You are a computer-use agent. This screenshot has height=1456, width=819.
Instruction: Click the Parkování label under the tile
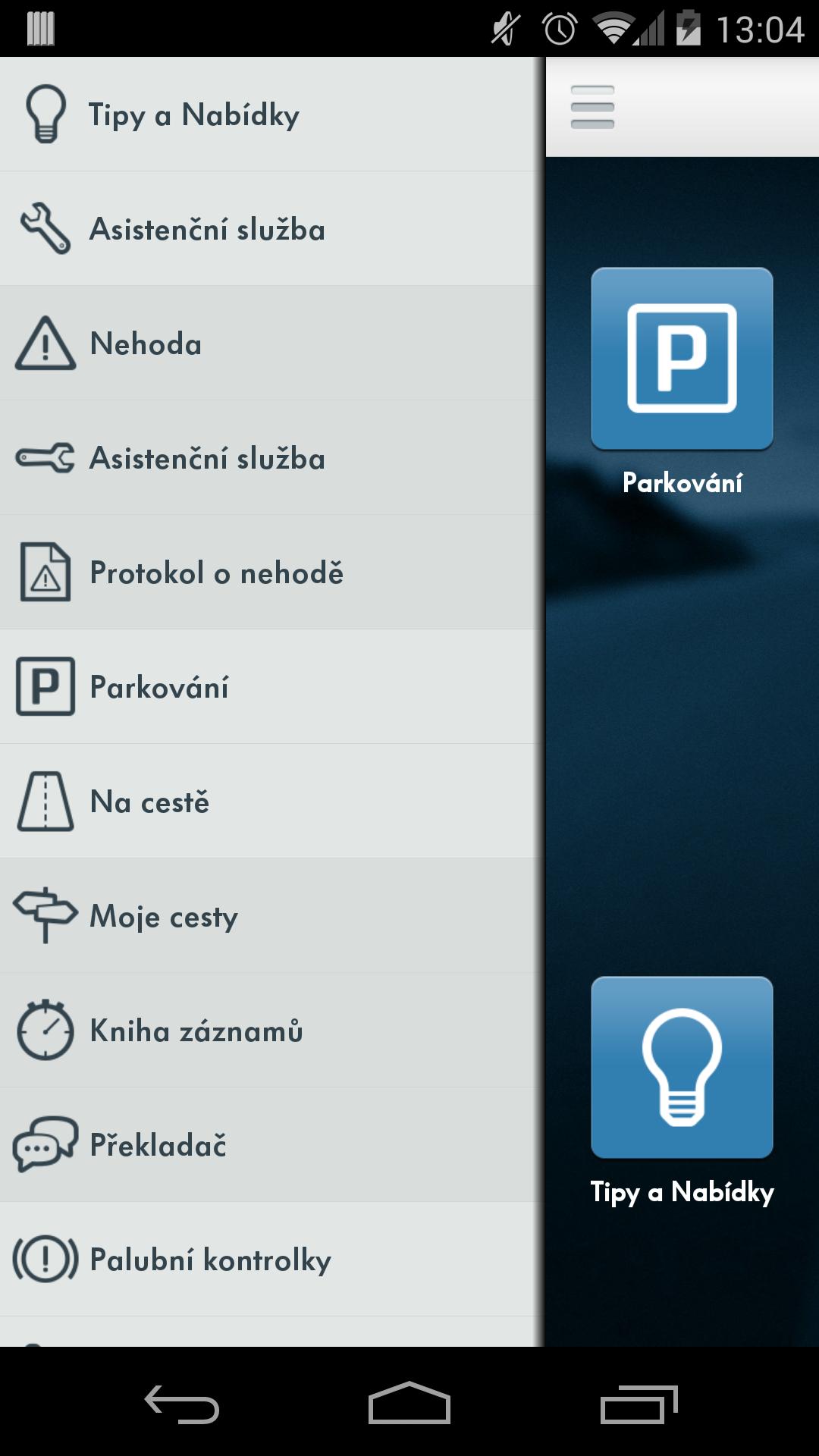click(682, 483)
